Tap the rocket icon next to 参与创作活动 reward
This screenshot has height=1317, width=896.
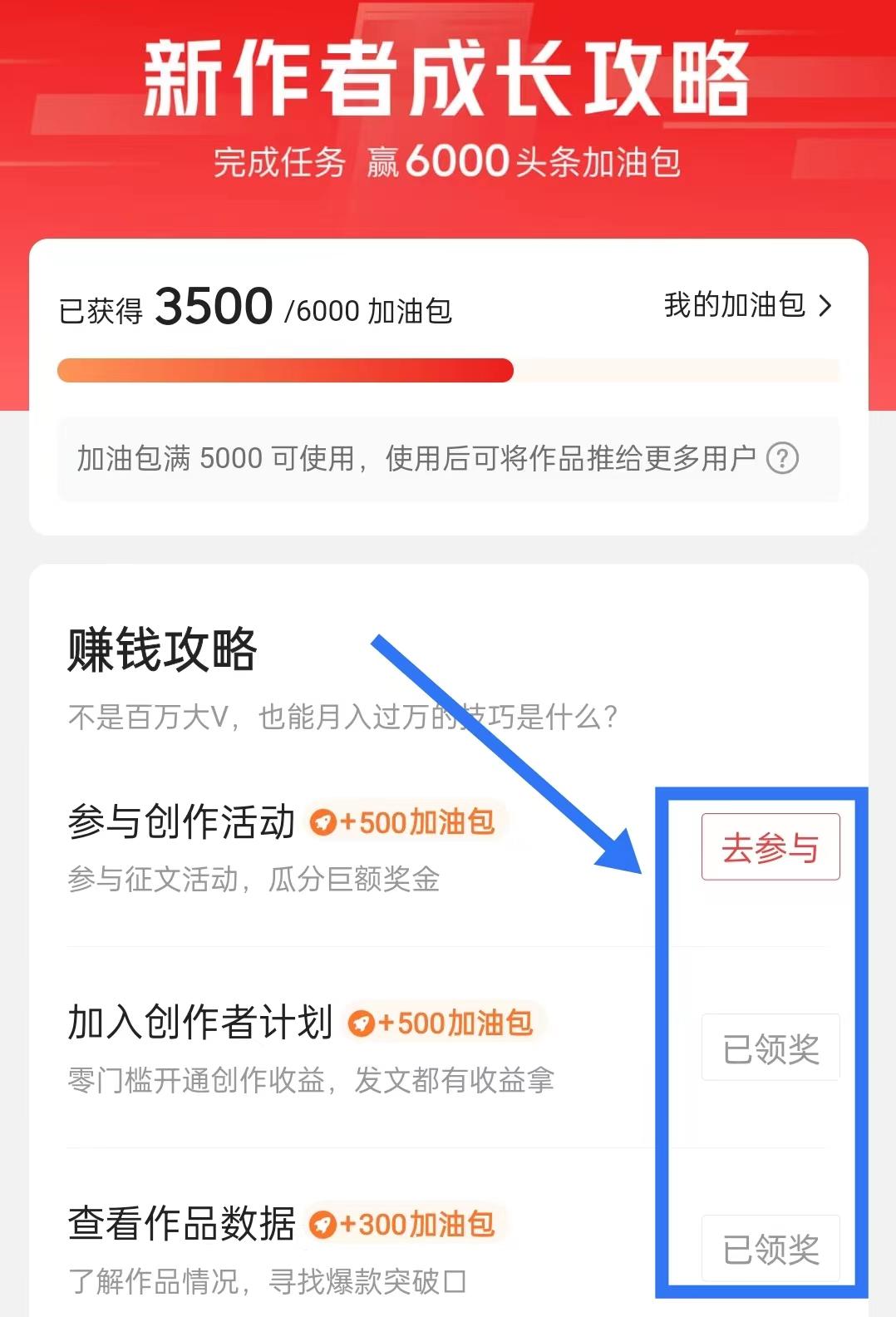(321, 821)
